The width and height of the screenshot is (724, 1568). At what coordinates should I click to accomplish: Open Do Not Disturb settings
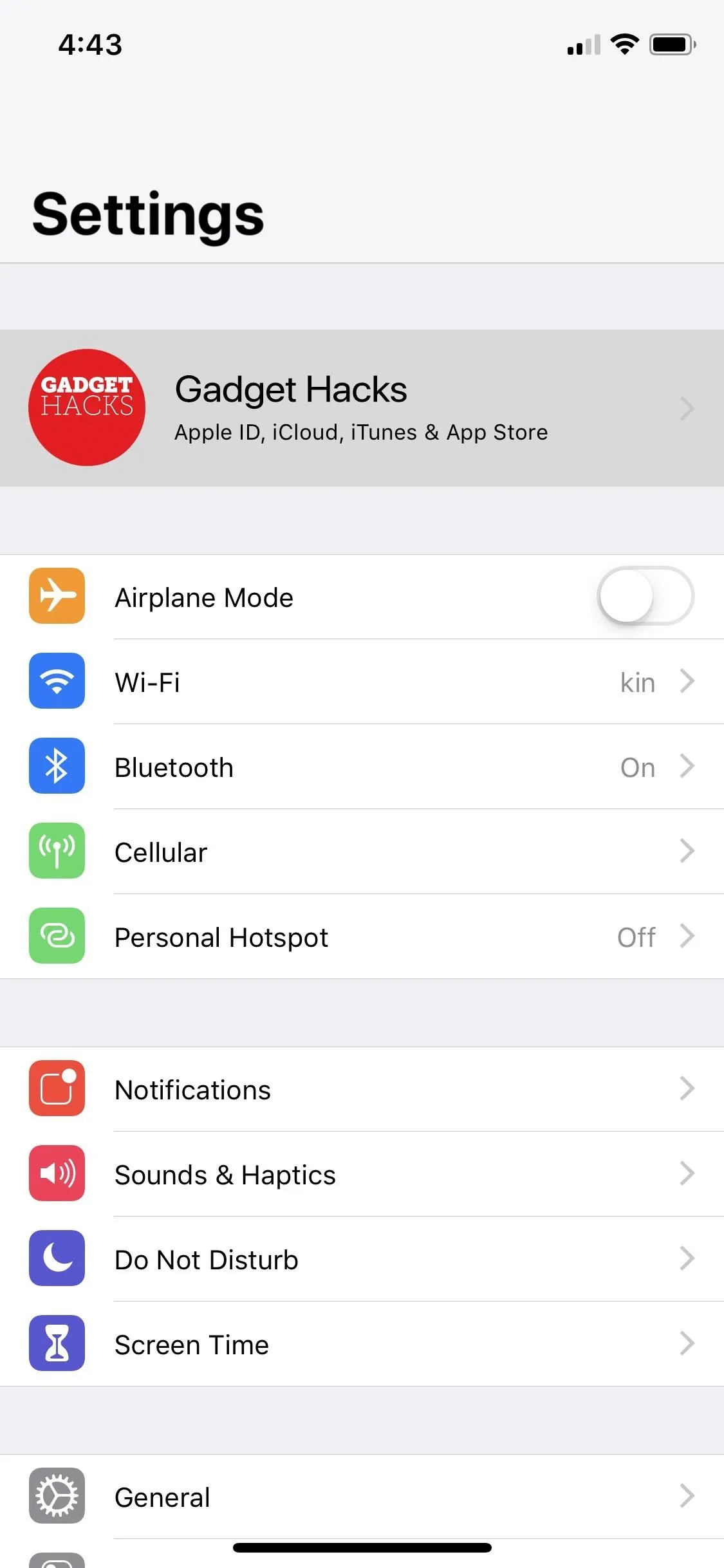click(x=362, y=1259)
